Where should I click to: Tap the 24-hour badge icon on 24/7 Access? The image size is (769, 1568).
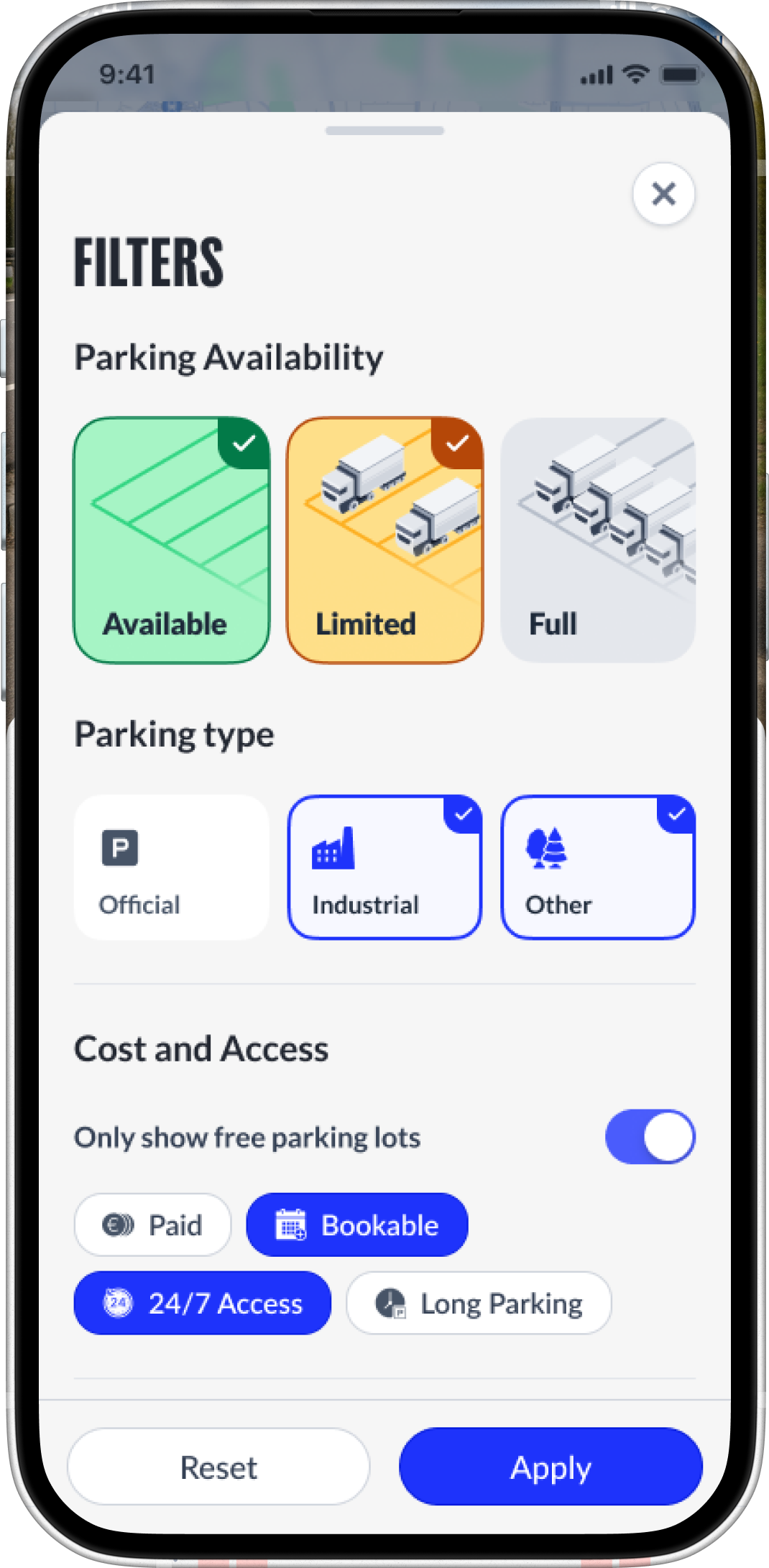[117, 1303]
